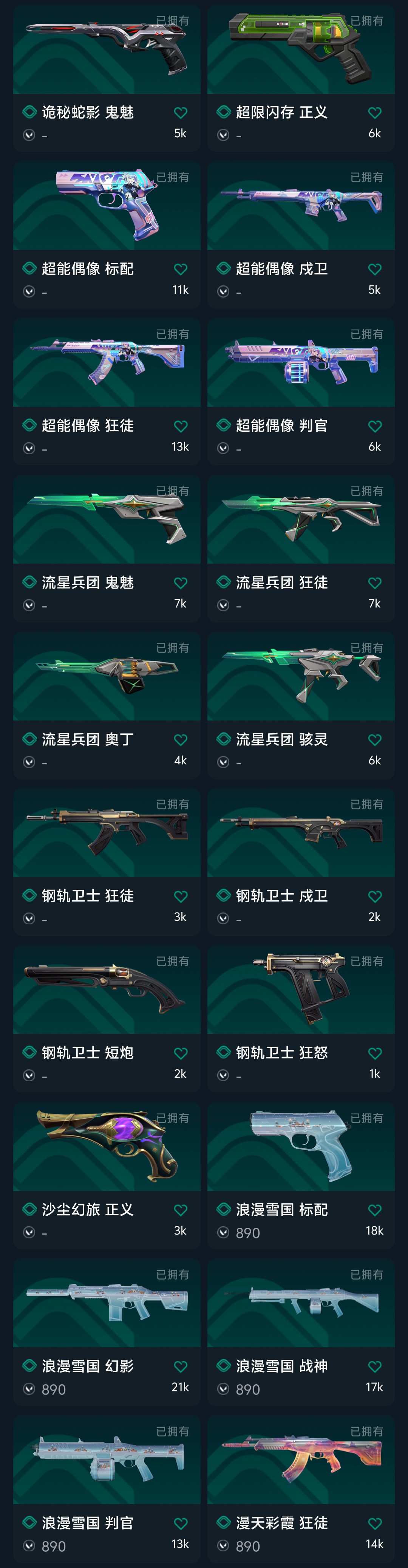This screenshot has width=408, height=1568.
Task: Like the 钢轨卫士 戍卫 skin
Action: click(x=374, y=896)
